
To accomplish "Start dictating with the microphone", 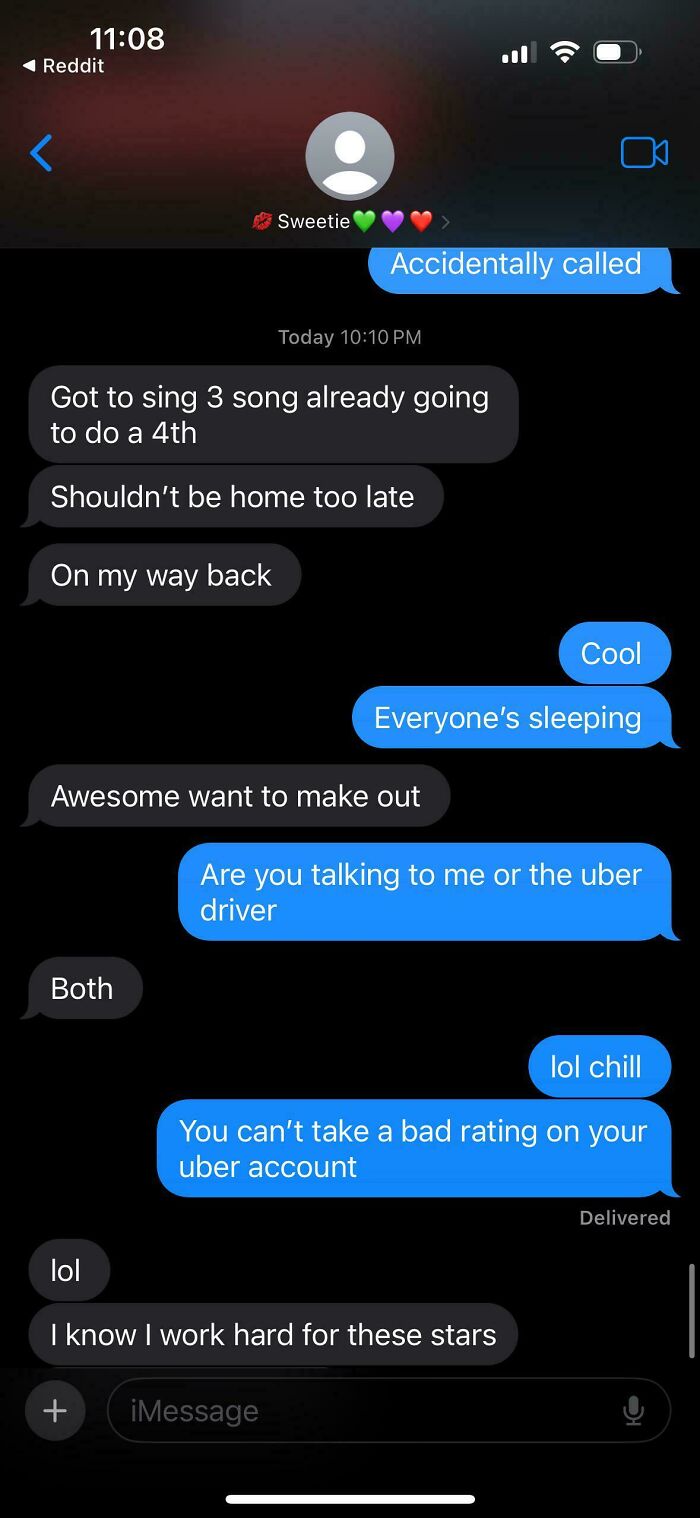I will click(633, 1411).
